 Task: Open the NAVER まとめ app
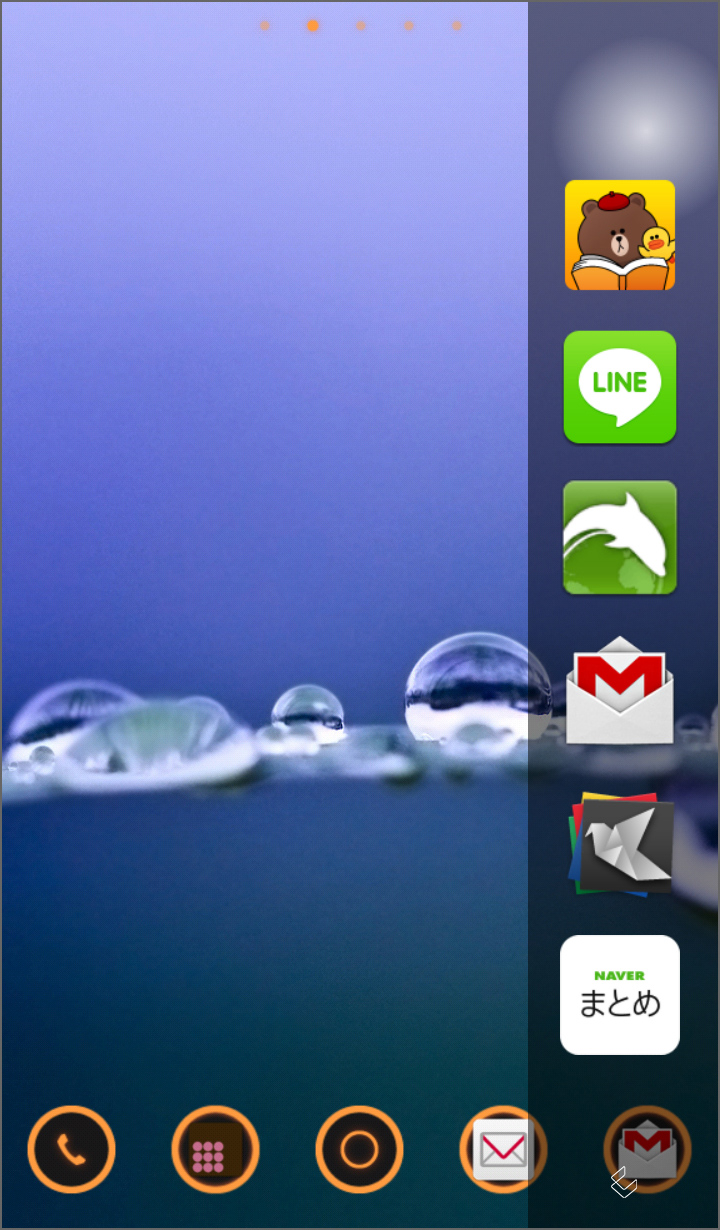620,994
